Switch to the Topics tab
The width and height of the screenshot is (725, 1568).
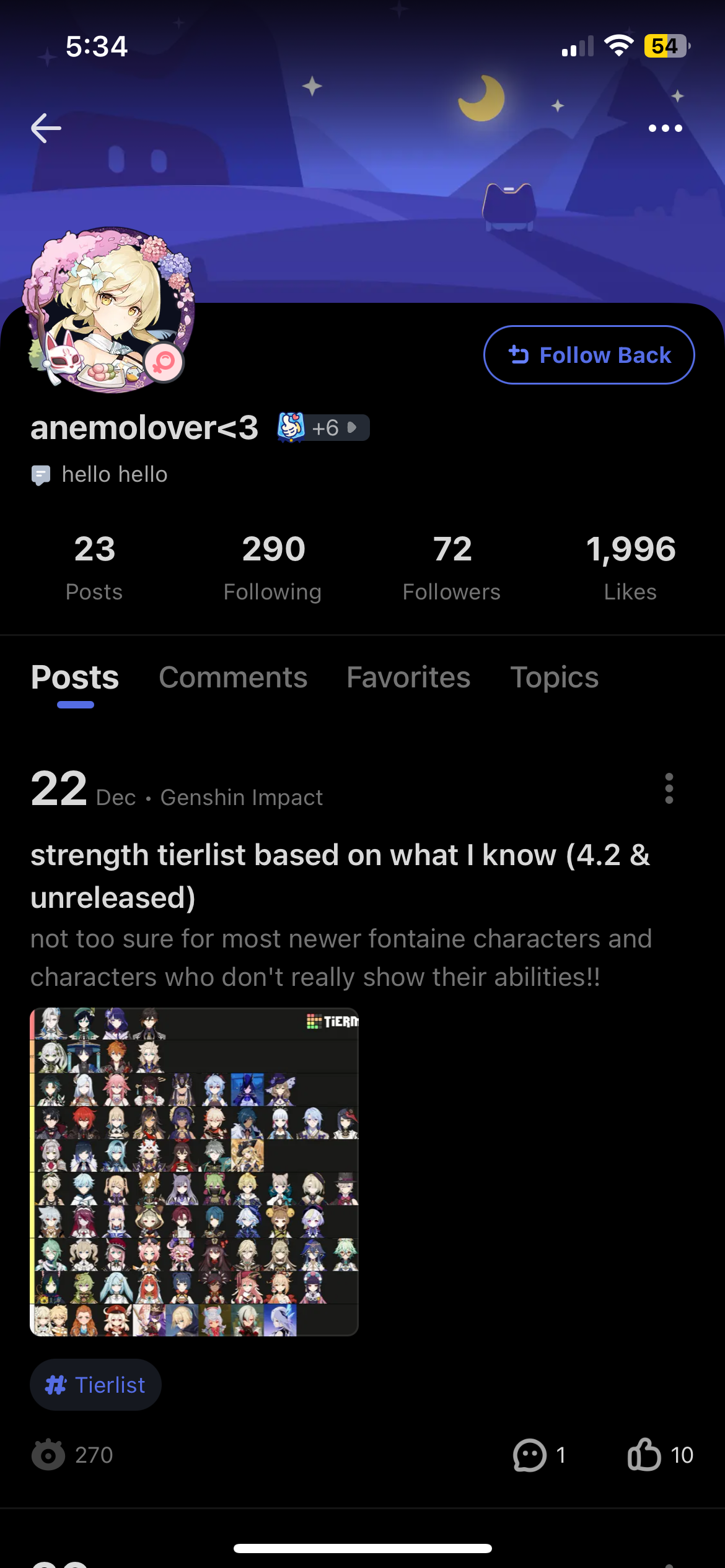[554, 677]
